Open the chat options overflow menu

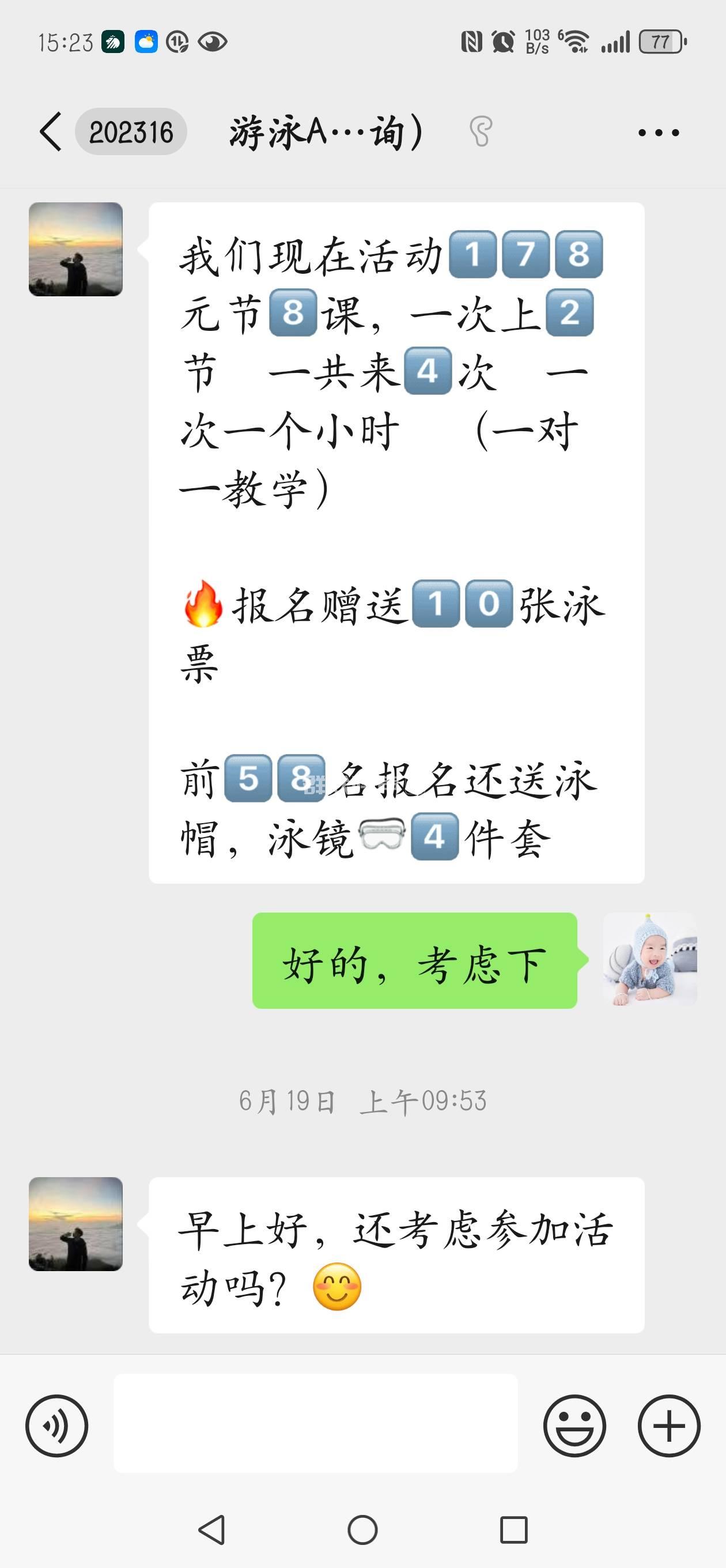click(x=659, y=133)
